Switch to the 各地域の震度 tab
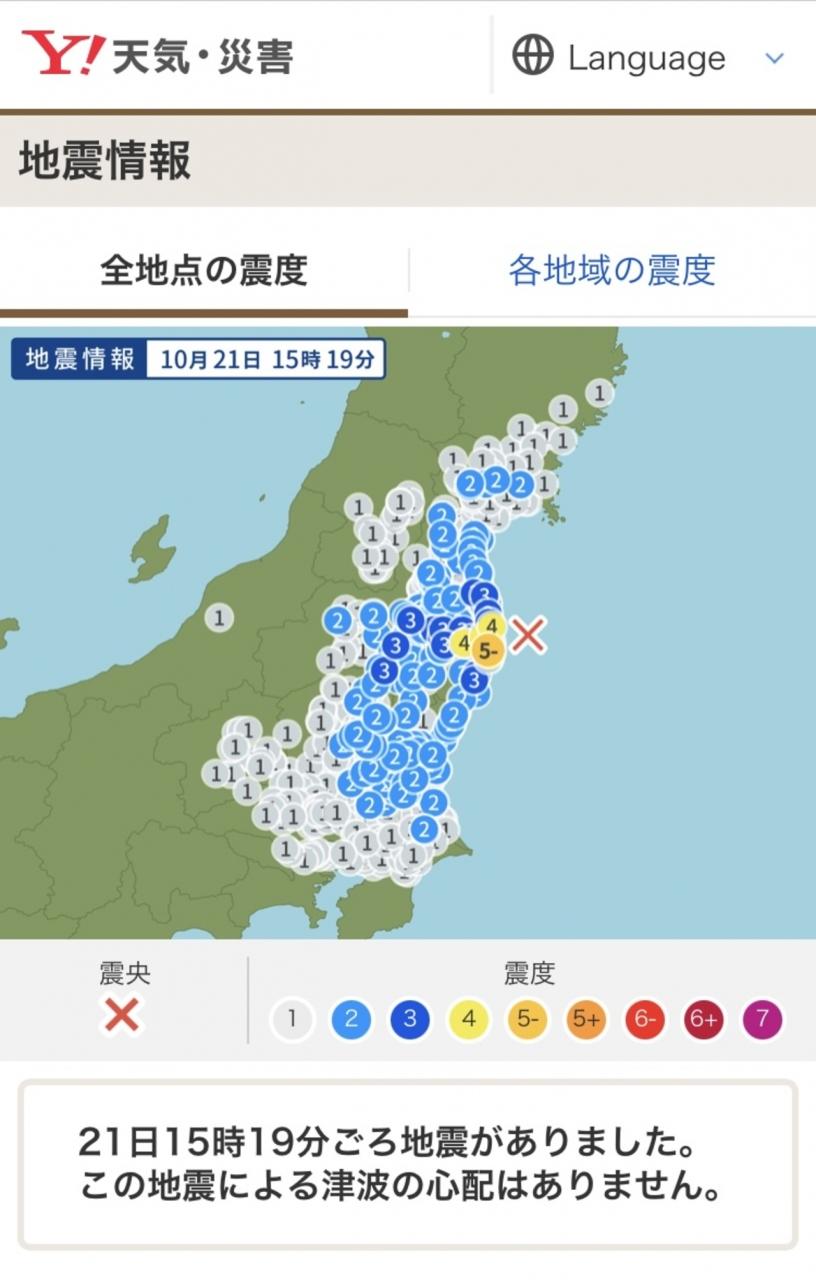The height and width of the screenshot is (1280, 816). point(612,270)
